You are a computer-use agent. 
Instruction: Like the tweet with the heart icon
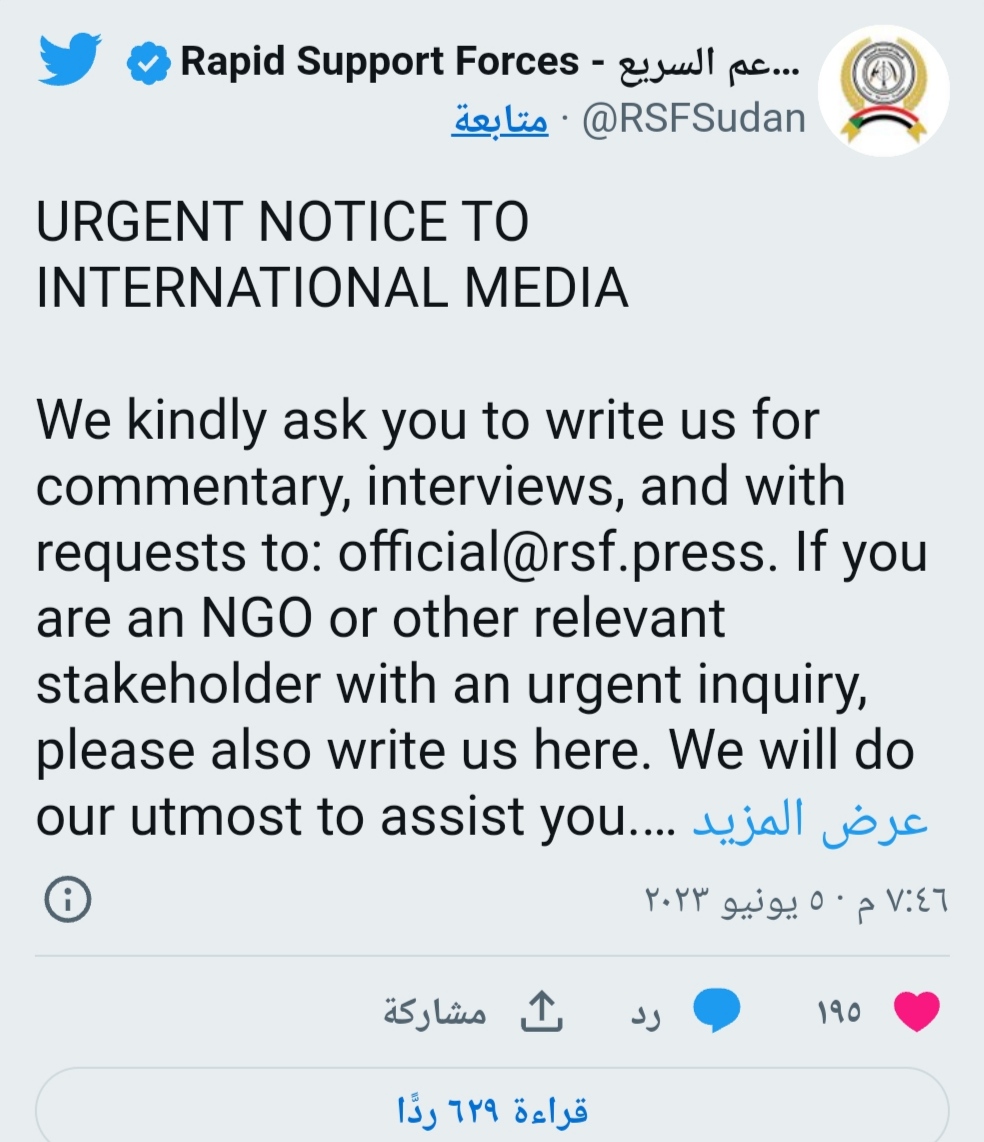tap(916, 1012)
